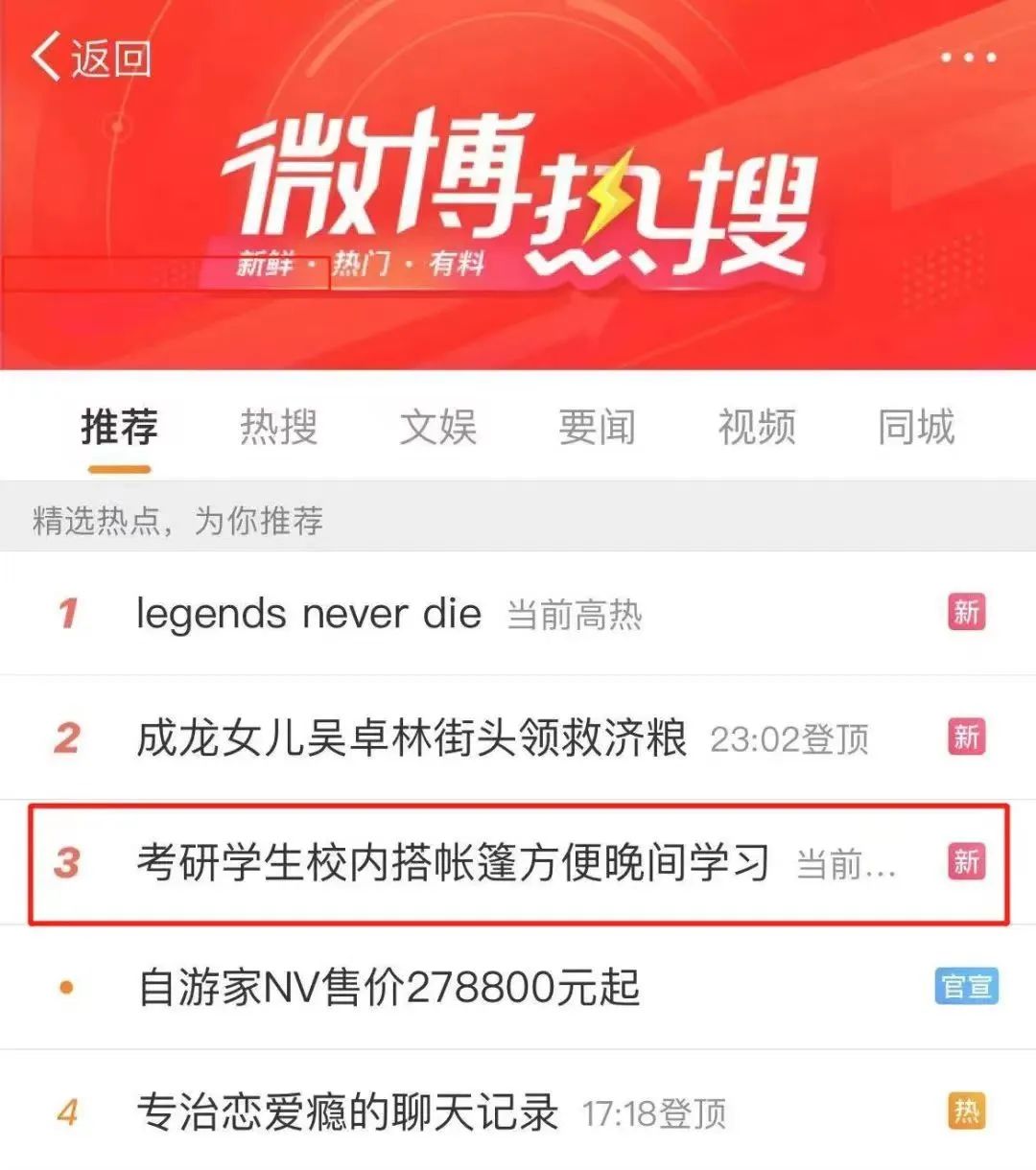This screenshot has height=1170, width=1036.
Task: Switch to the 文娱 tab
Action: [437, 428]
